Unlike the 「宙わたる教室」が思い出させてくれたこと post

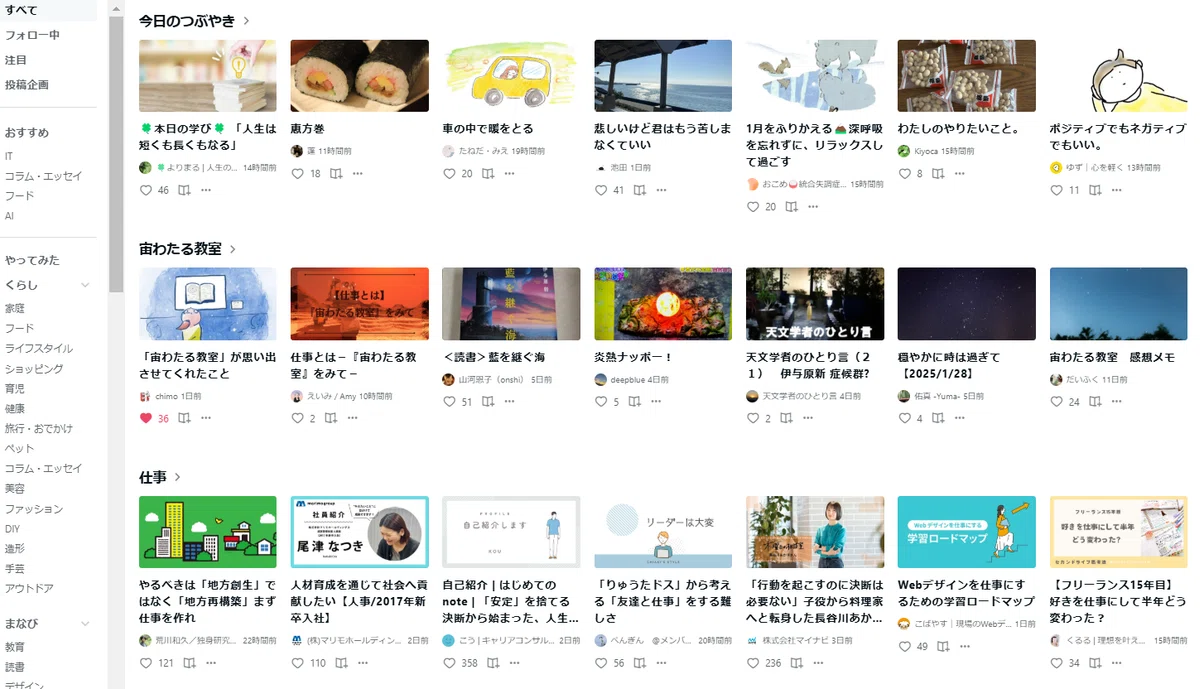tap(145, 419)
